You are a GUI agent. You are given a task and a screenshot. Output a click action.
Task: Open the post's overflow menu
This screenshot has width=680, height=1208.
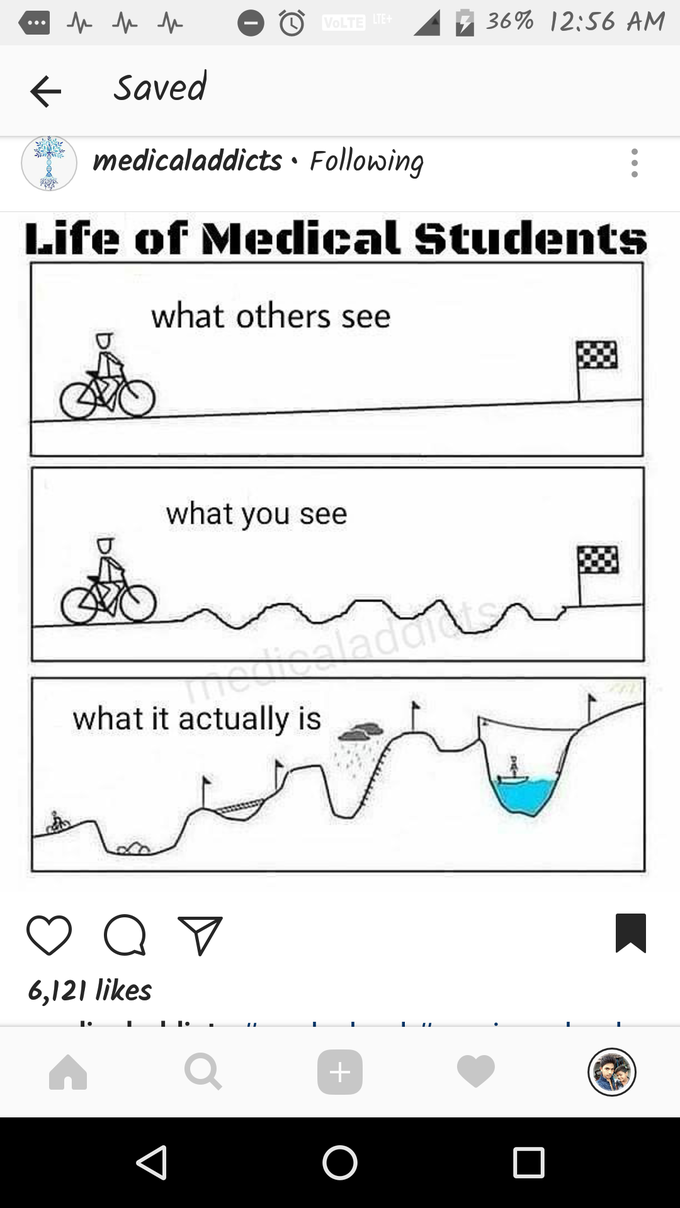click(x=634, y=164)
